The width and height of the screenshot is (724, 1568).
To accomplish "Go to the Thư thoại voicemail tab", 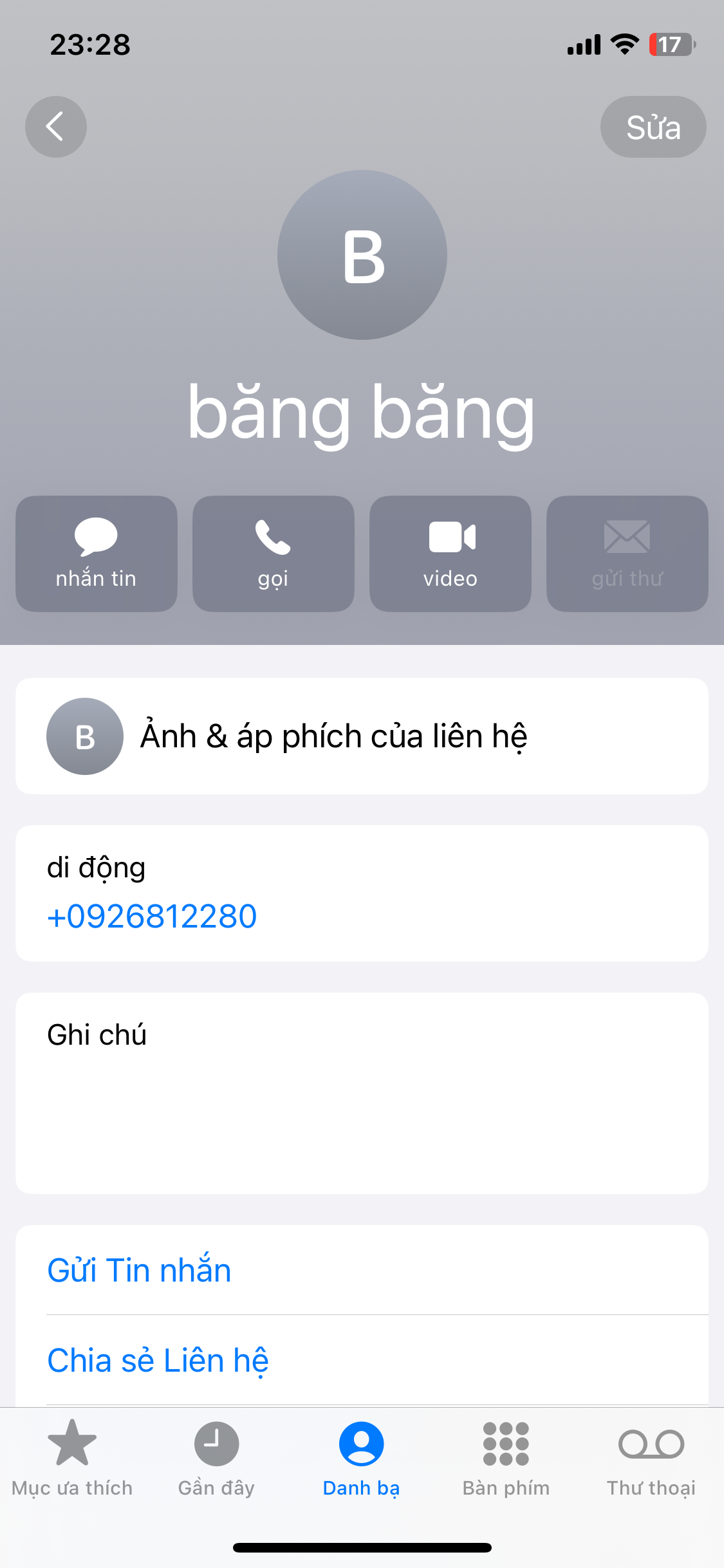I will click(x=651, y=1458).
